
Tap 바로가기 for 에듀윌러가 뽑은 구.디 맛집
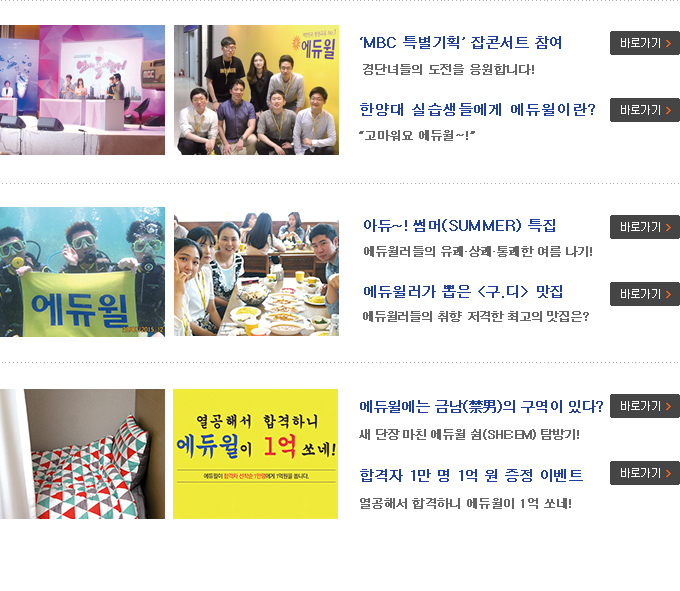coord(644,294)
